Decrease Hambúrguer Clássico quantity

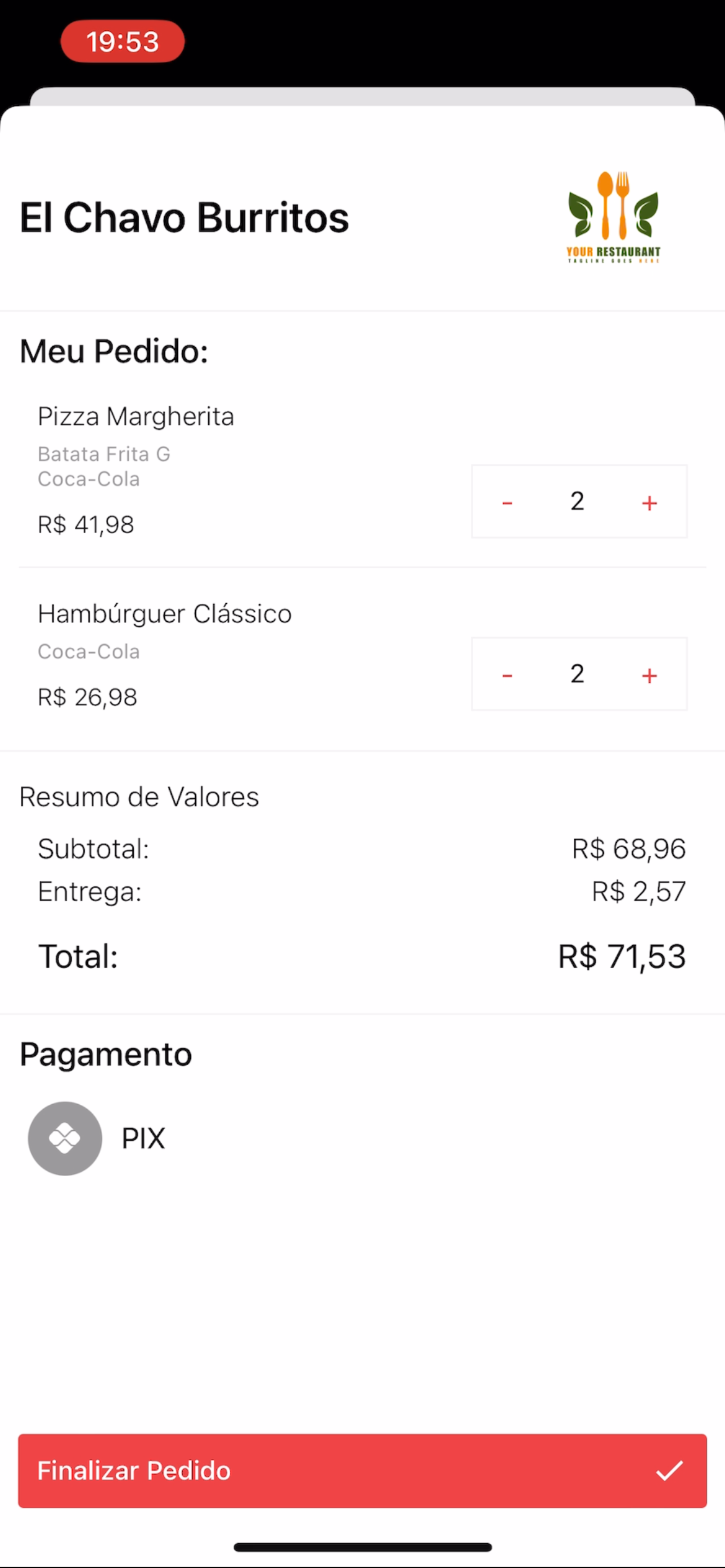coord(507,674)
